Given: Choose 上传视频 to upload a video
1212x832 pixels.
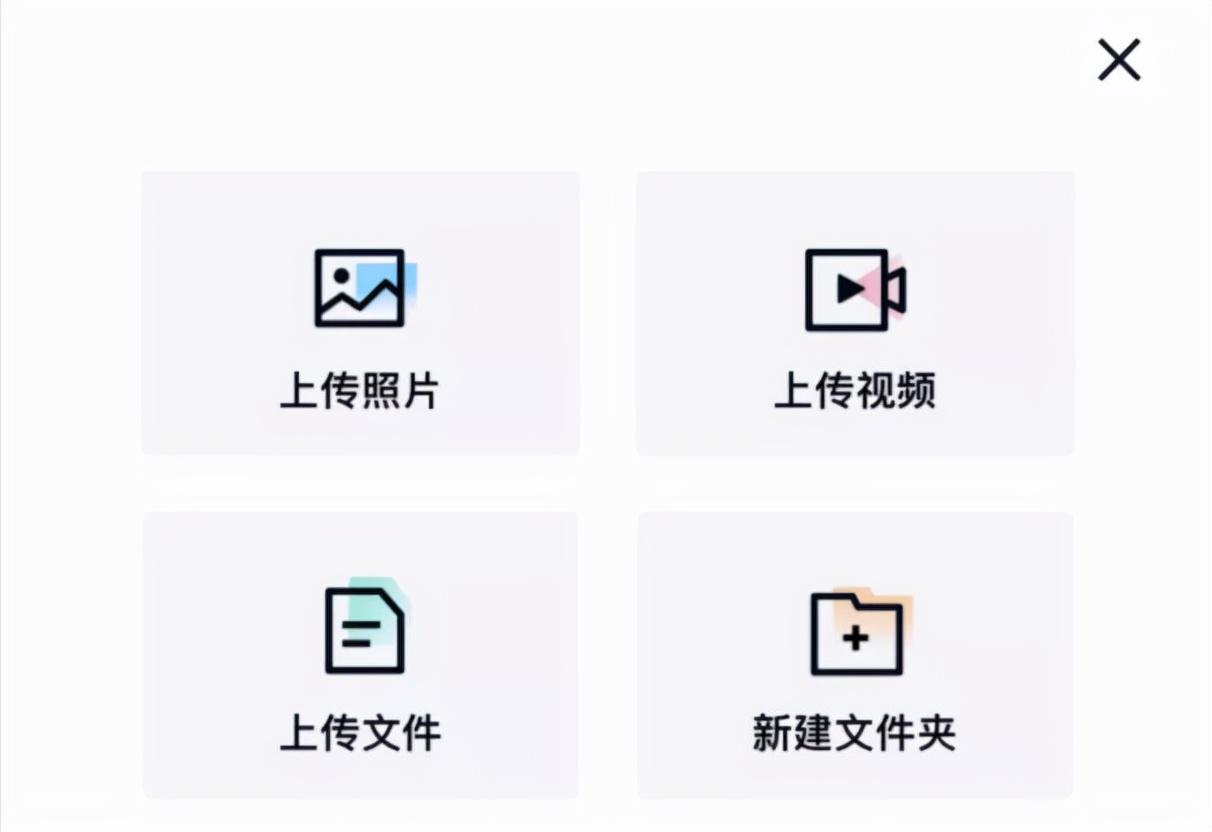Looking at the screenshot, I should tap(855, 313).
